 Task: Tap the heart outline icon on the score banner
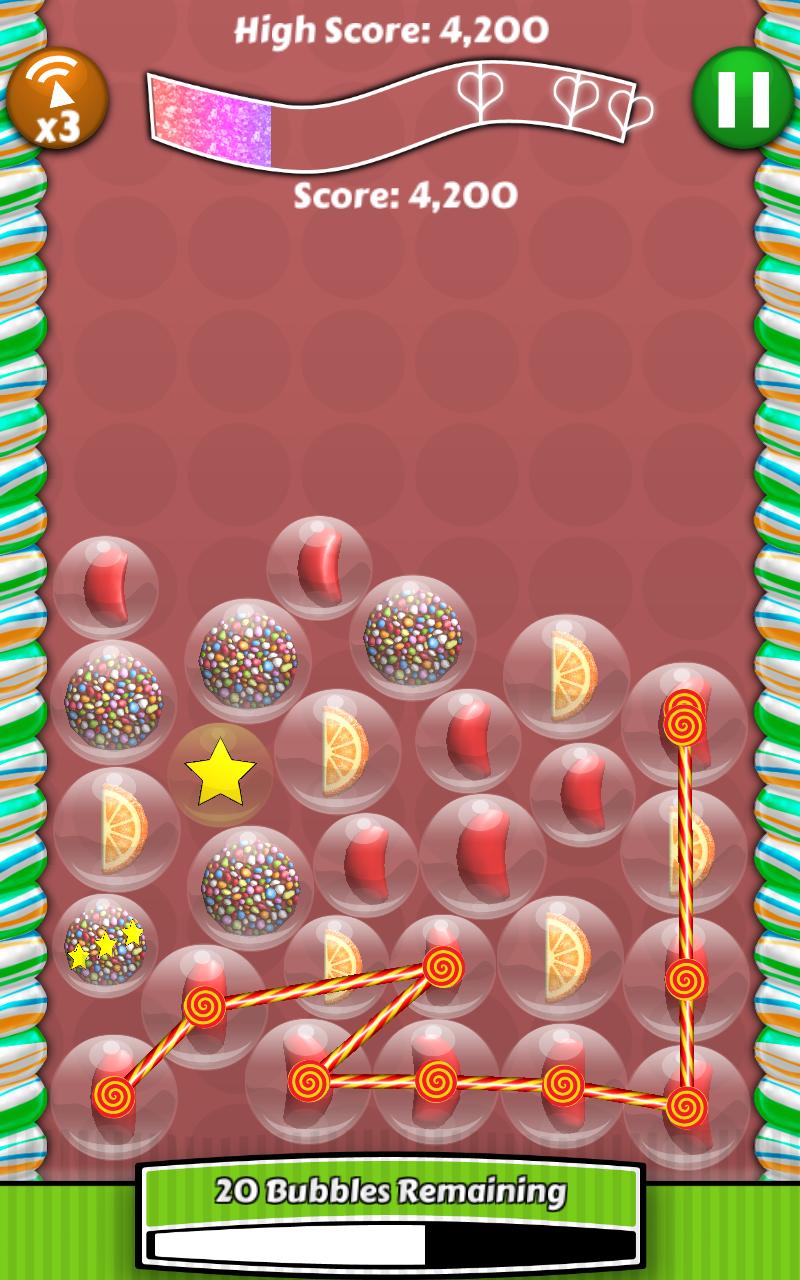[480, 93]
